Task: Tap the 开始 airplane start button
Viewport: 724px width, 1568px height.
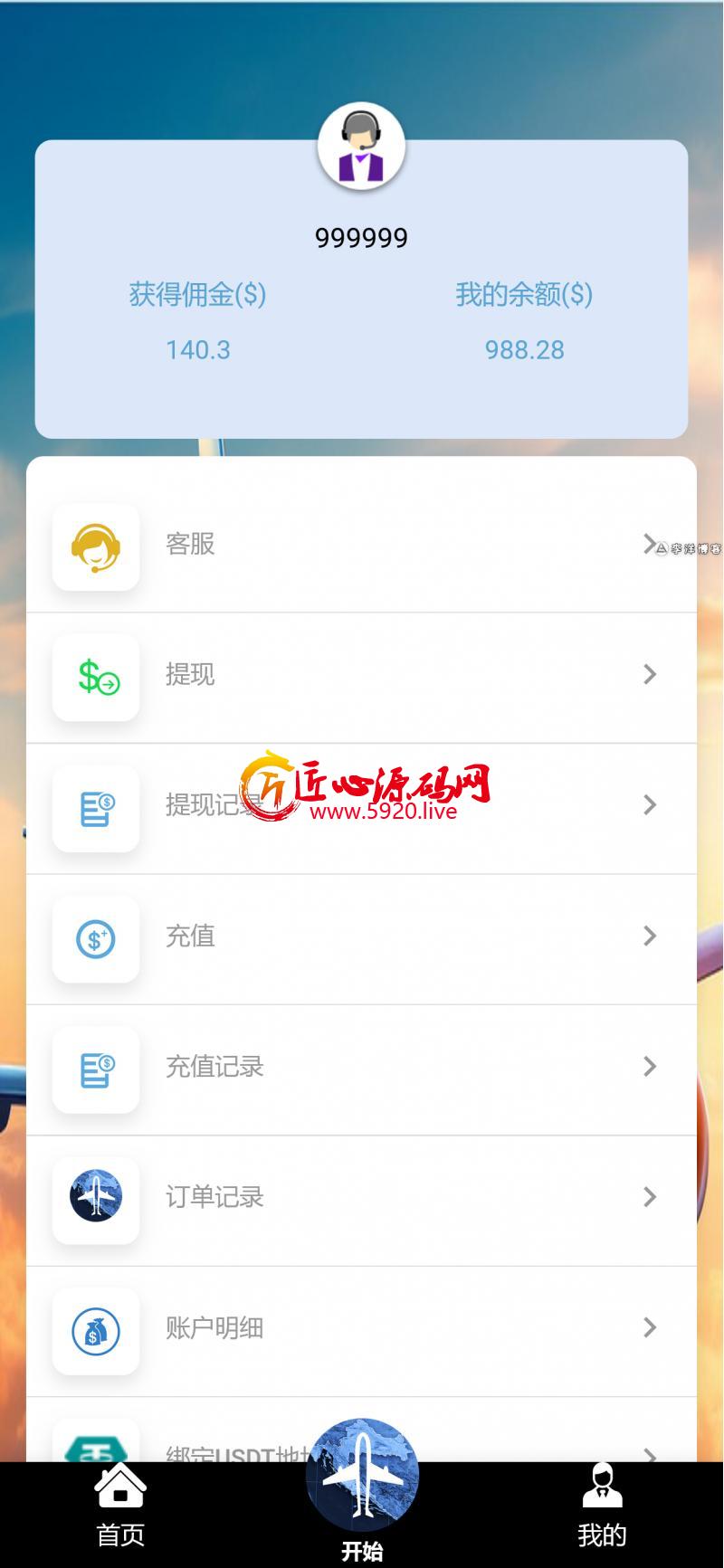Action: (362, 1477)
